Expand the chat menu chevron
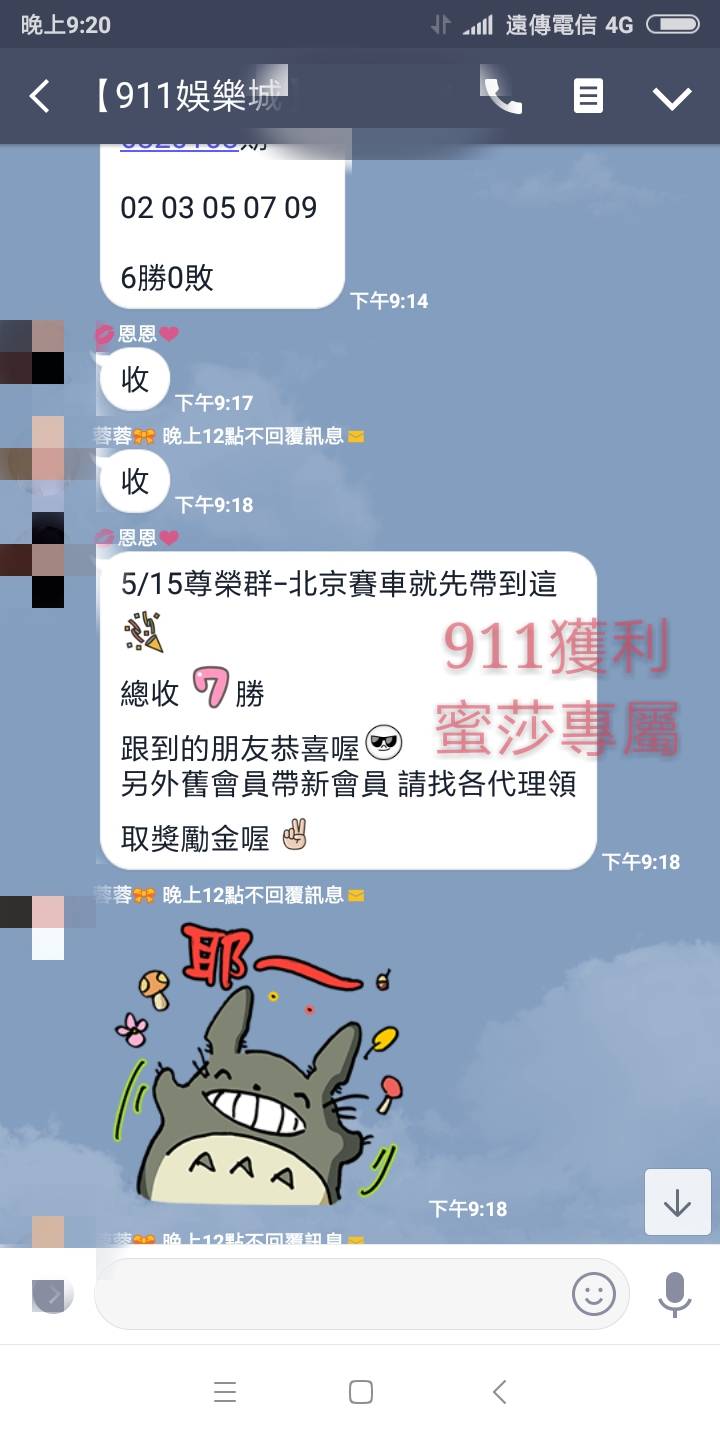The height and width of the screenshot is (1440, 720). point(672,97)
